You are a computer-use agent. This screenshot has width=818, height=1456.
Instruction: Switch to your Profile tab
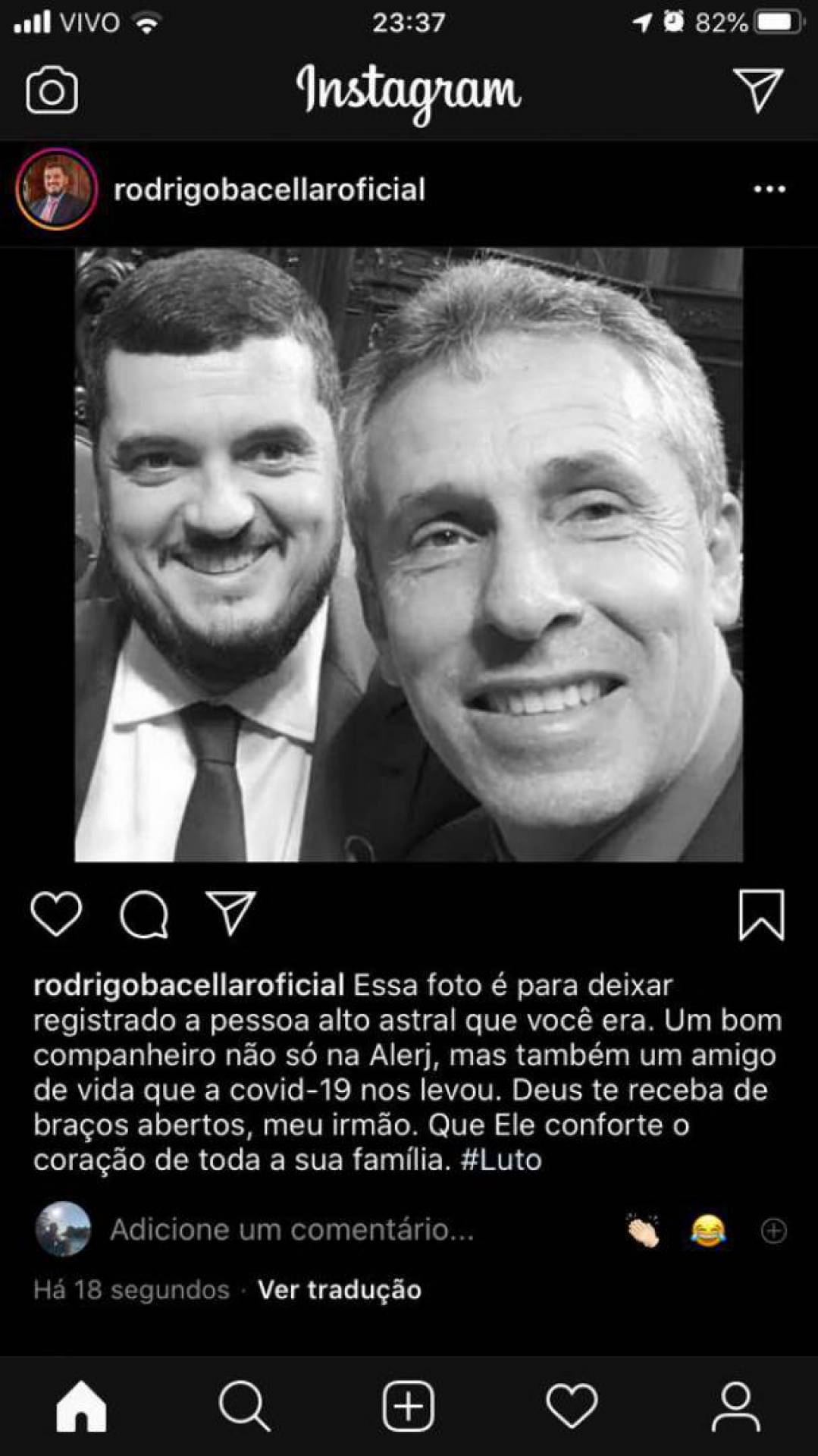point(735,1406)
